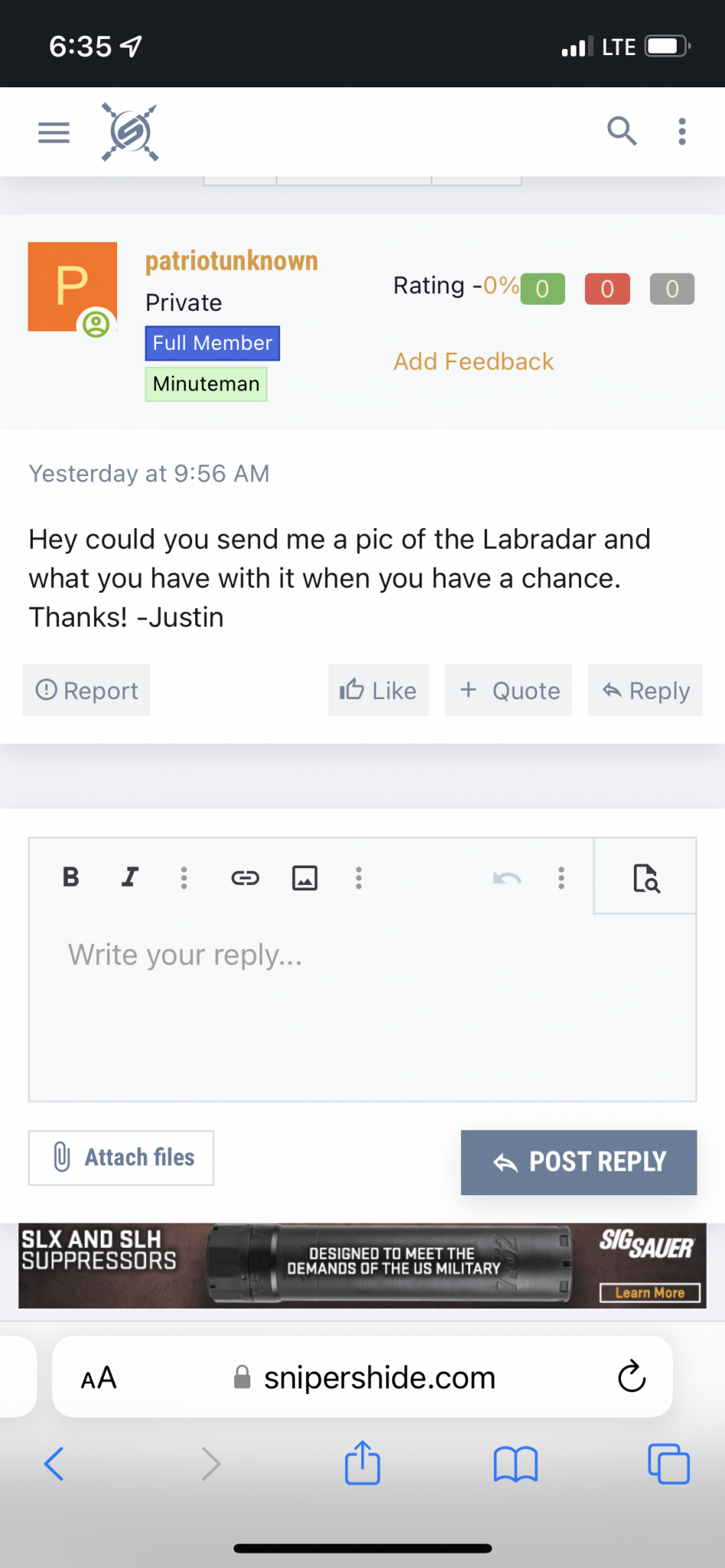
Task: Like patriotunknown's message
Action: coord(378,690)
